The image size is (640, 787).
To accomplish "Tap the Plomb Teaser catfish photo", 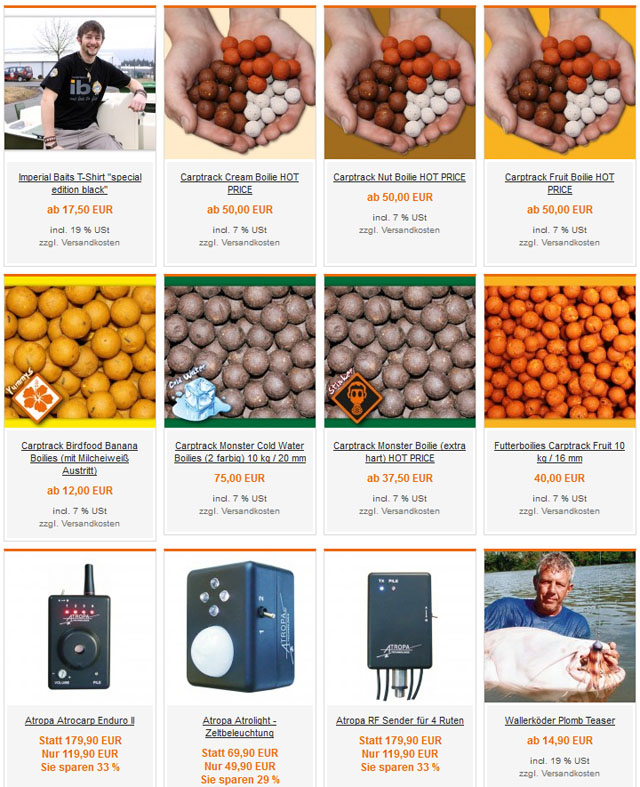I will click(x=559, y=626).
